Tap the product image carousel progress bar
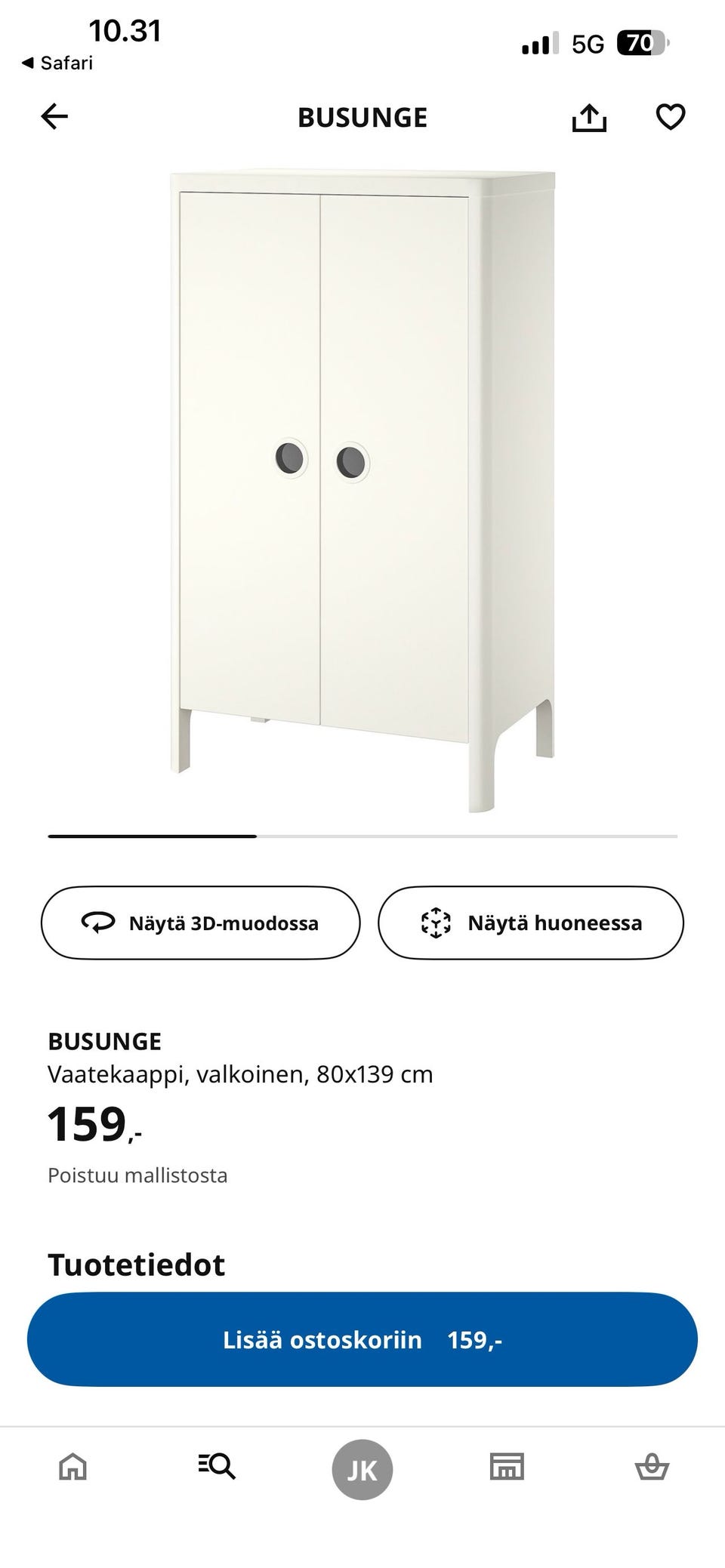The image size is (725, 1568). [x=362, y=837]
